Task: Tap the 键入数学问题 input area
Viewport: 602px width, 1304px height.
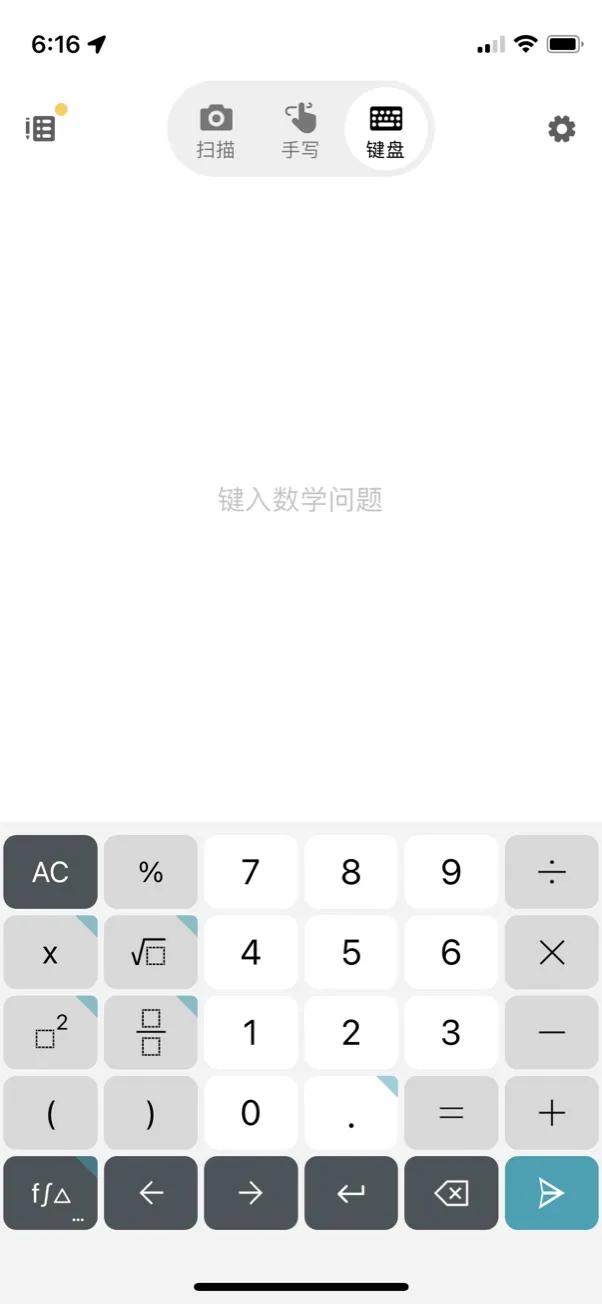Action: pos(300,499)
